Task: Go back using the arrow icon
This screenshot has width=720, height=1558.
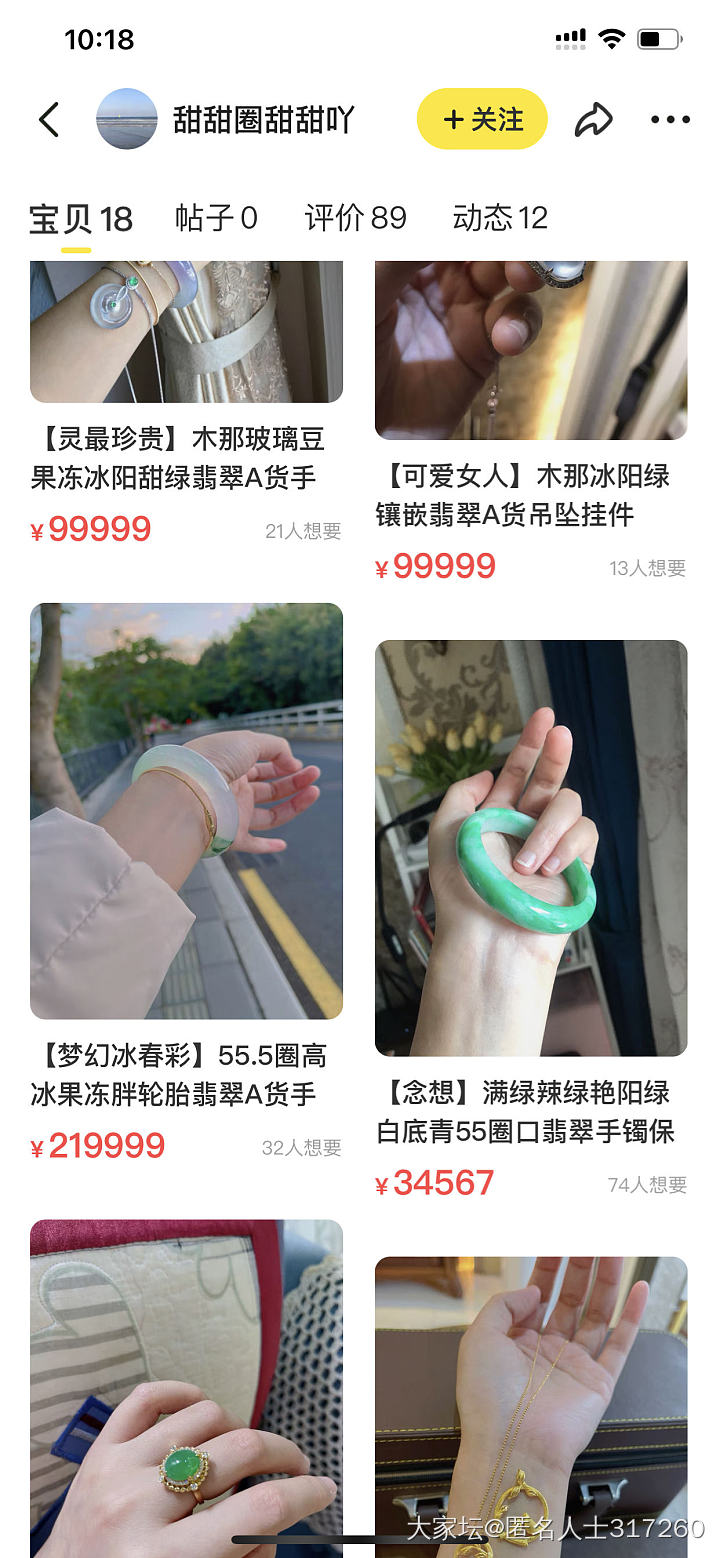Action: (49, 120)
